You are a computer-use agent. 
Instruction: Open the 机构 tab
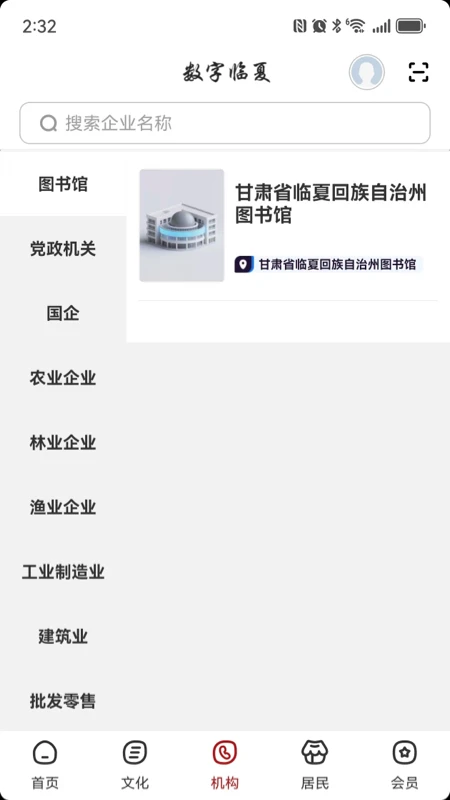[x=224, y=764]
